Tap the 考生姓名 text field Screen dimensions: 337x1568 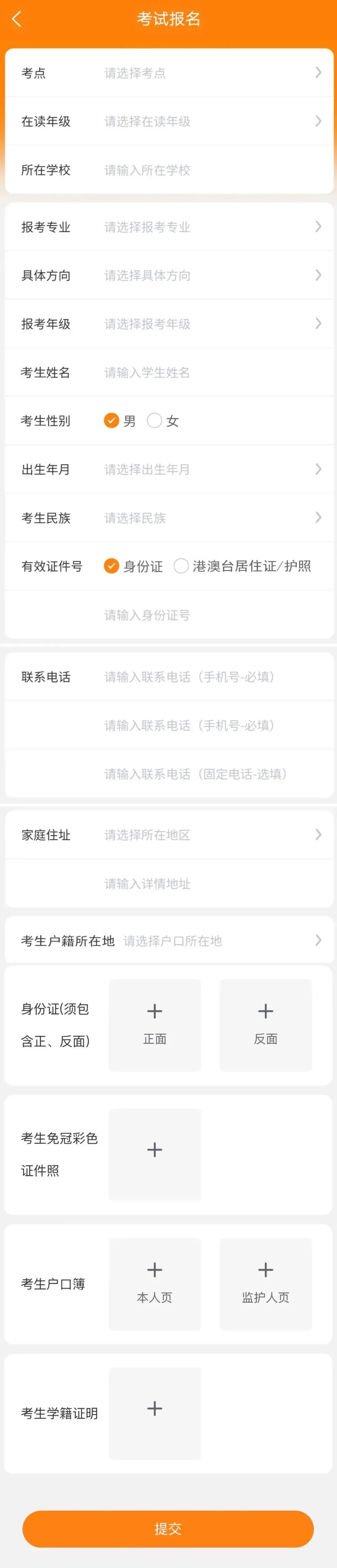point(207,373)
